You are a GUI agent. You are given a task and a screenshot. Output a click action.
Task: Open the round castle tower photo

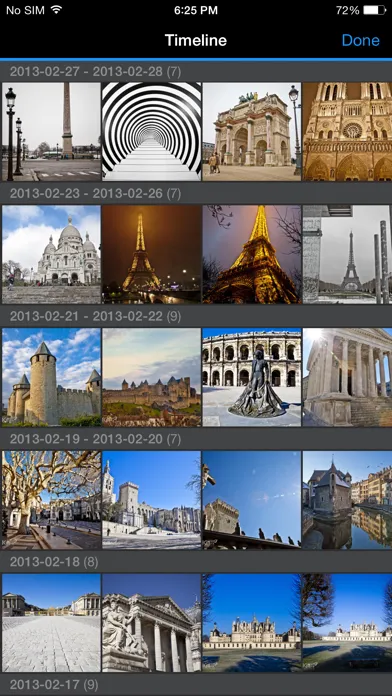click(x=51, y=377)
